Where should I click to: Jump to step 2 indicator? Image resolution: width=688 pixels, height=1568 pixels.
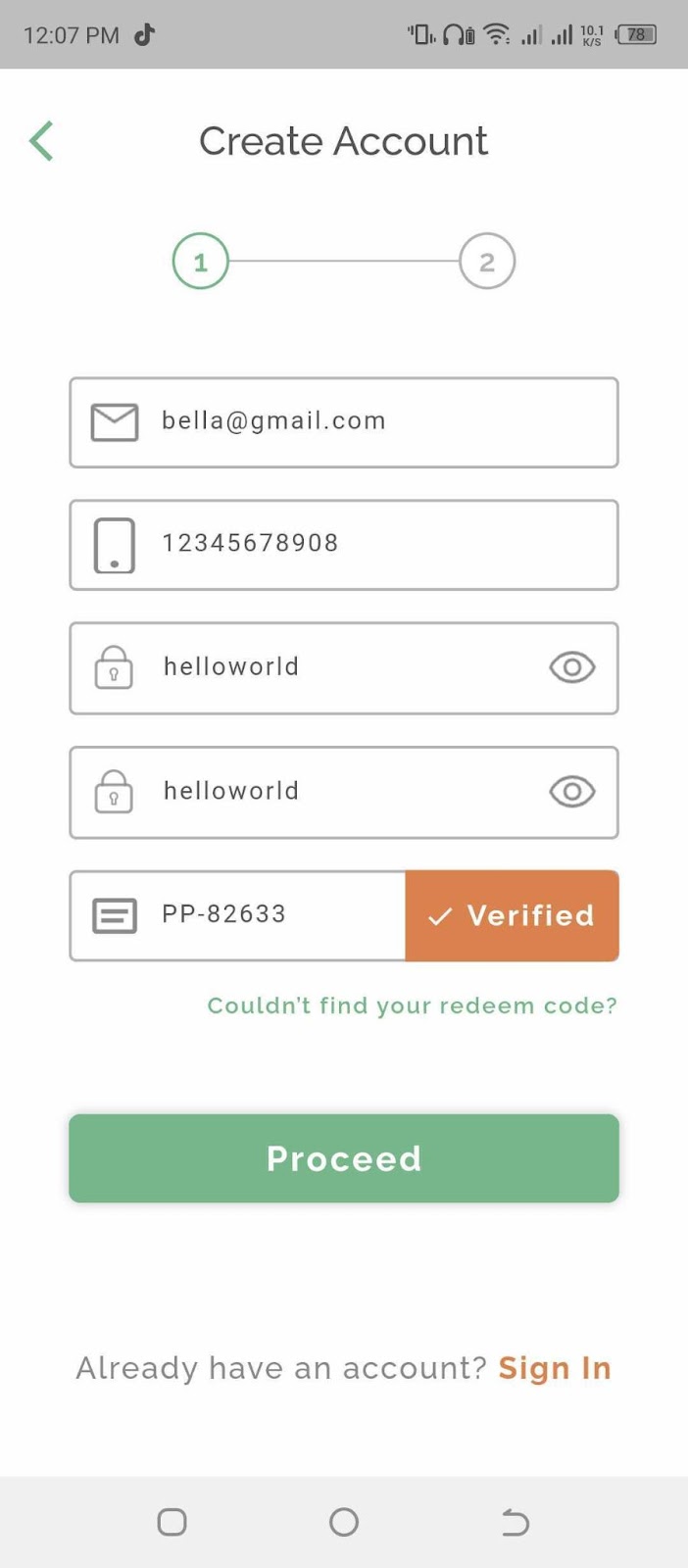pyautogui.click(x=487, y=262)
